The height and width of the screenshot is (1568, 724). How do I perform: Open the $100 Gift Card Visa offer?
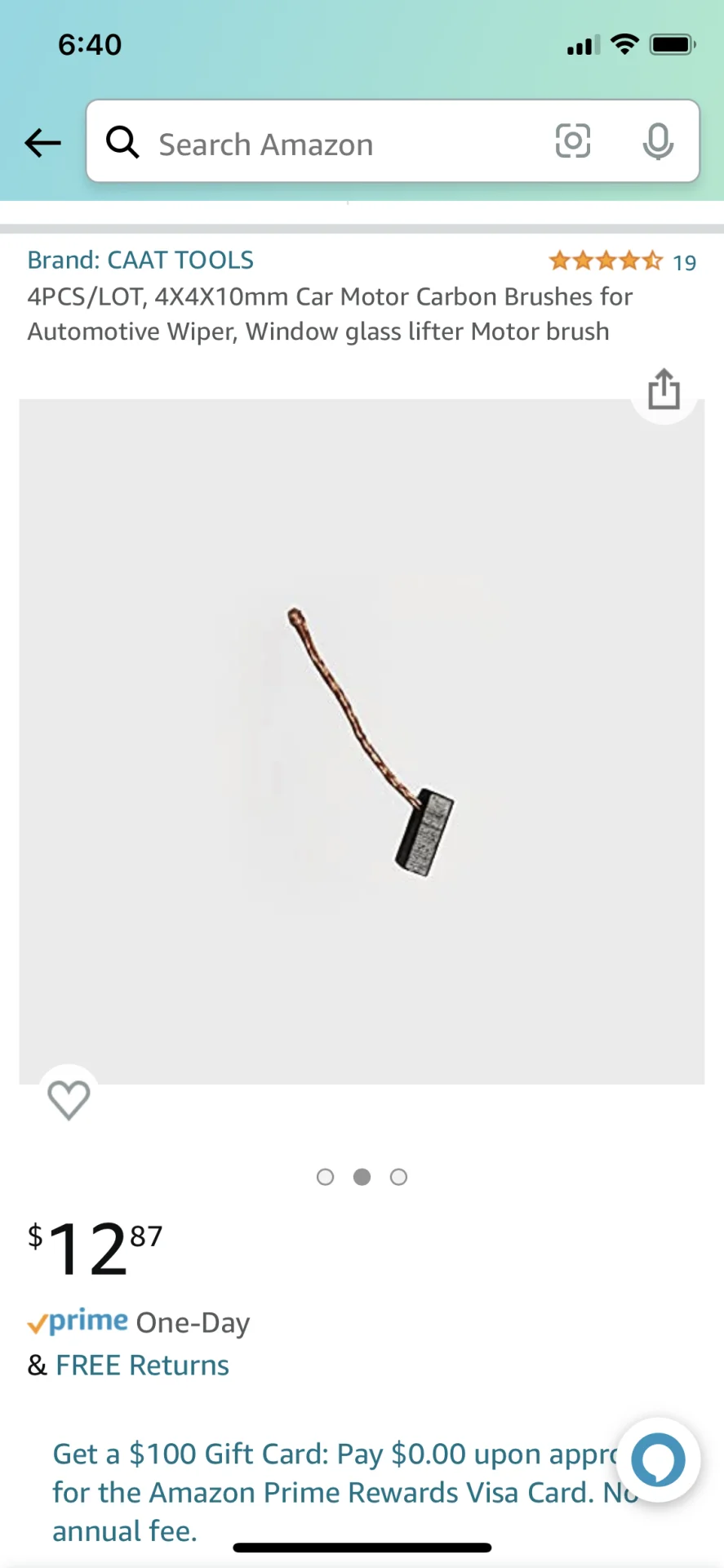click(326, 1492)
